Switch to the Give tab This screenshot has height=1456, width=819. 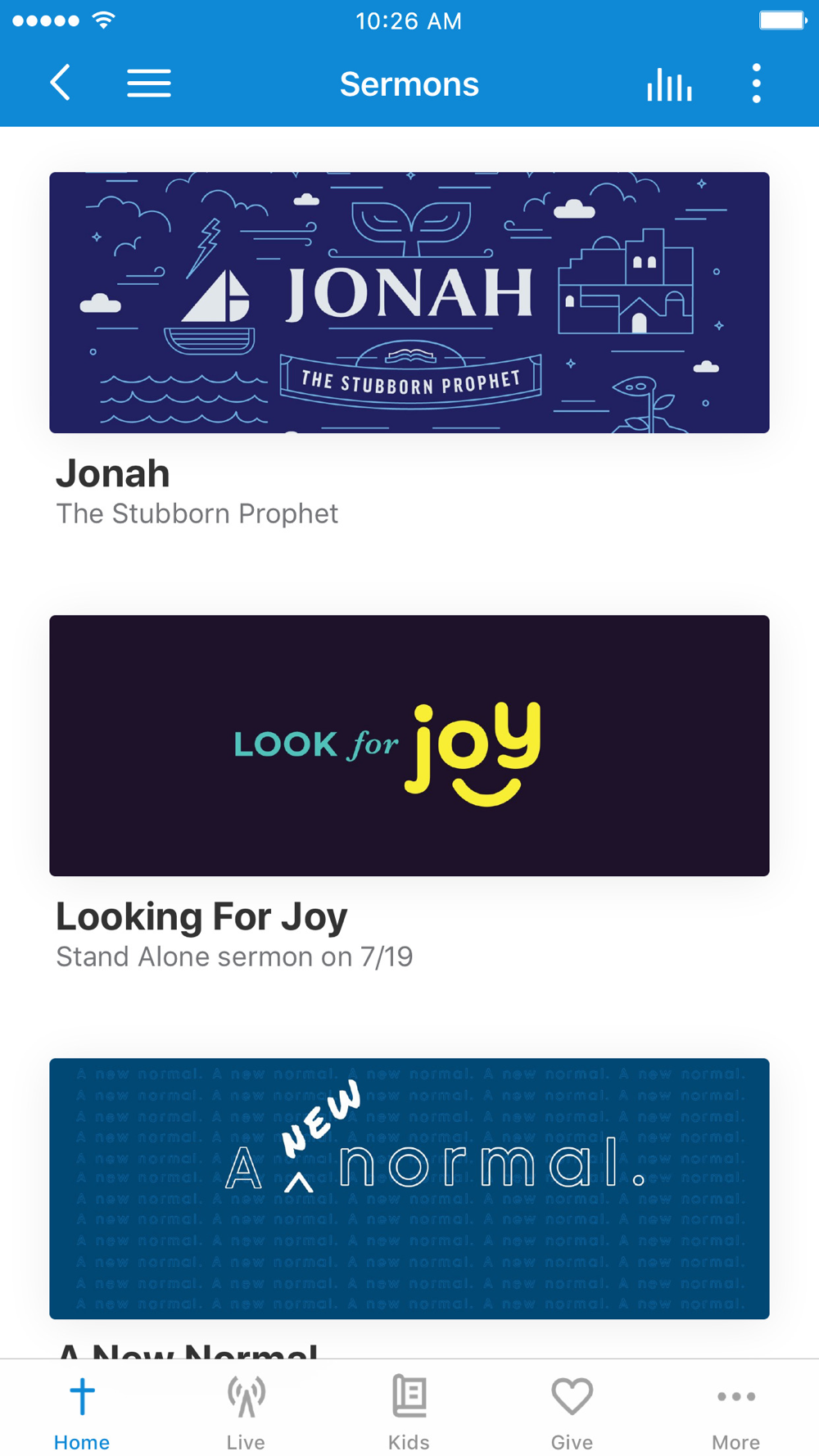[572, 1412]
